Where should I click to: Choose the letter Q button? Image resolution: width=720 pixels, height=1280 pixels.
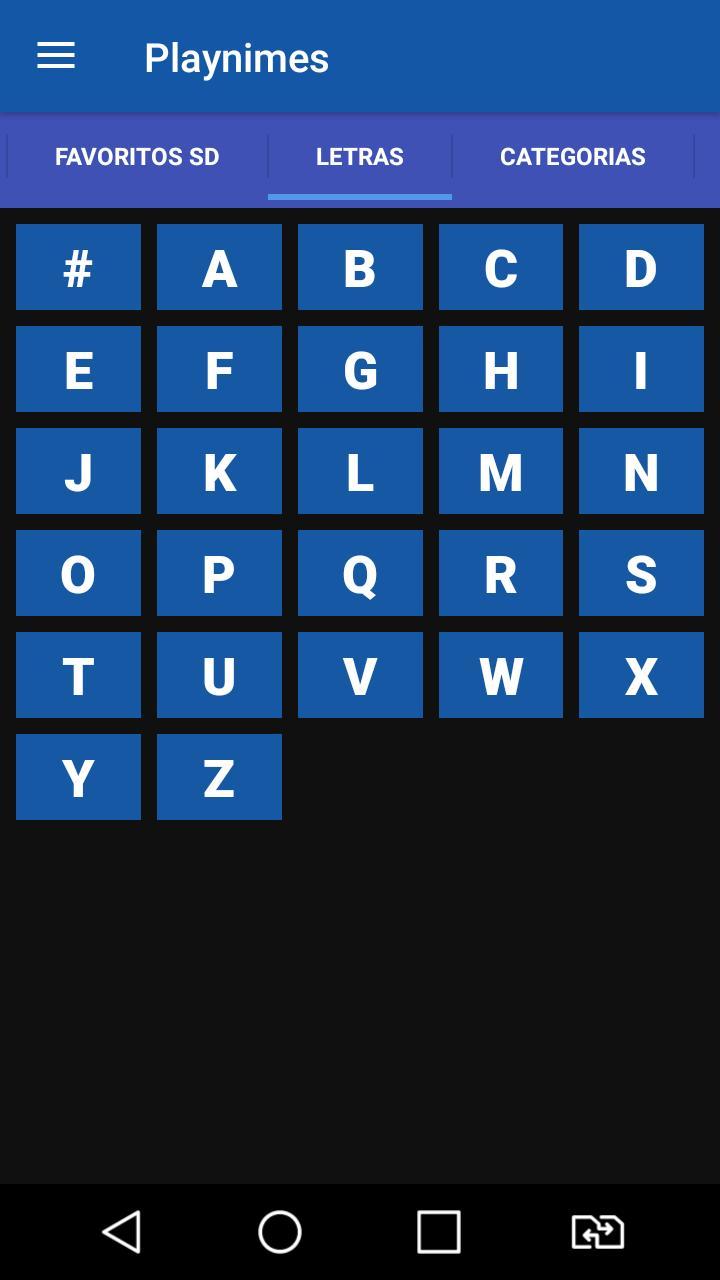pyautogui.click(x=360, y=573)
